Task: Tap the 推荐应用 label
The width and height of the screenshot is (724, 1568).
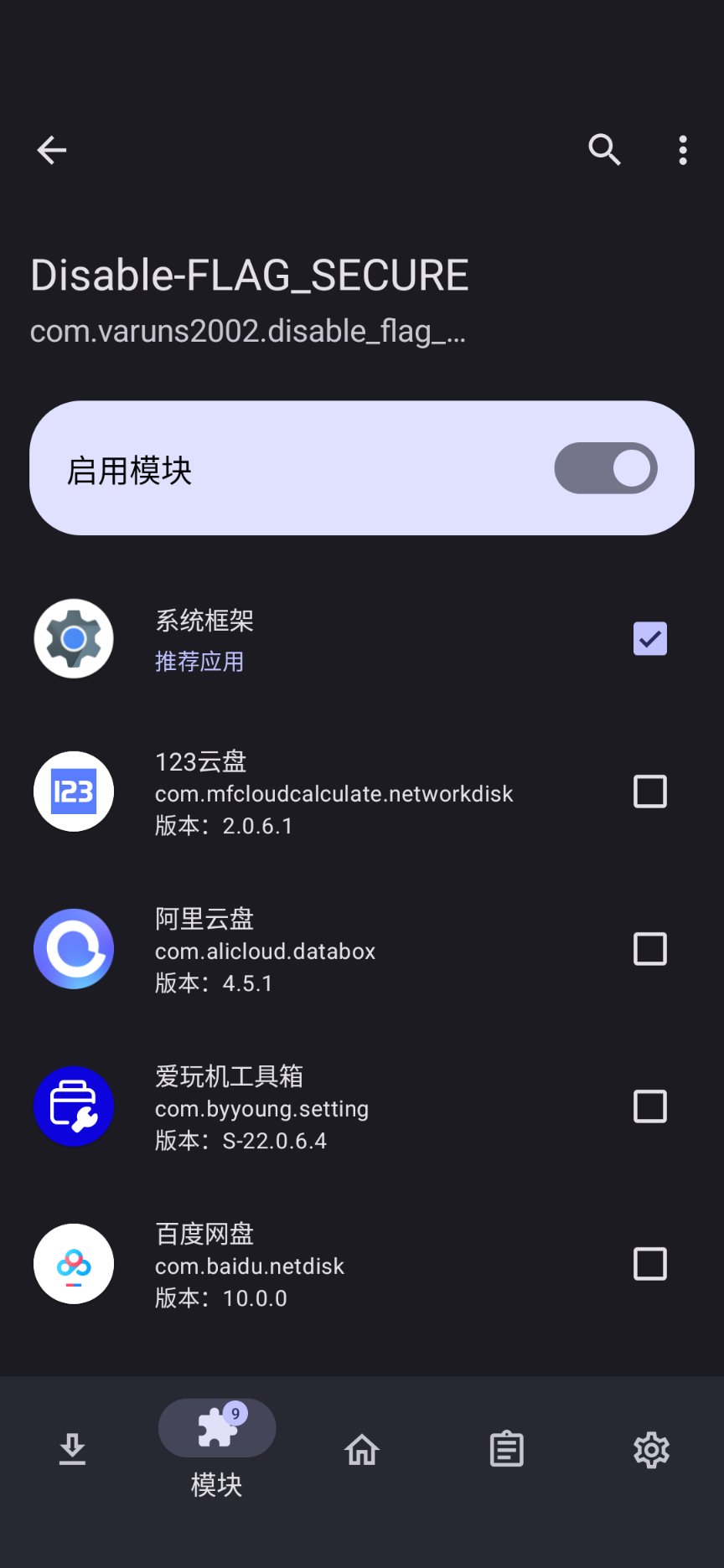Action: [199, 661]
